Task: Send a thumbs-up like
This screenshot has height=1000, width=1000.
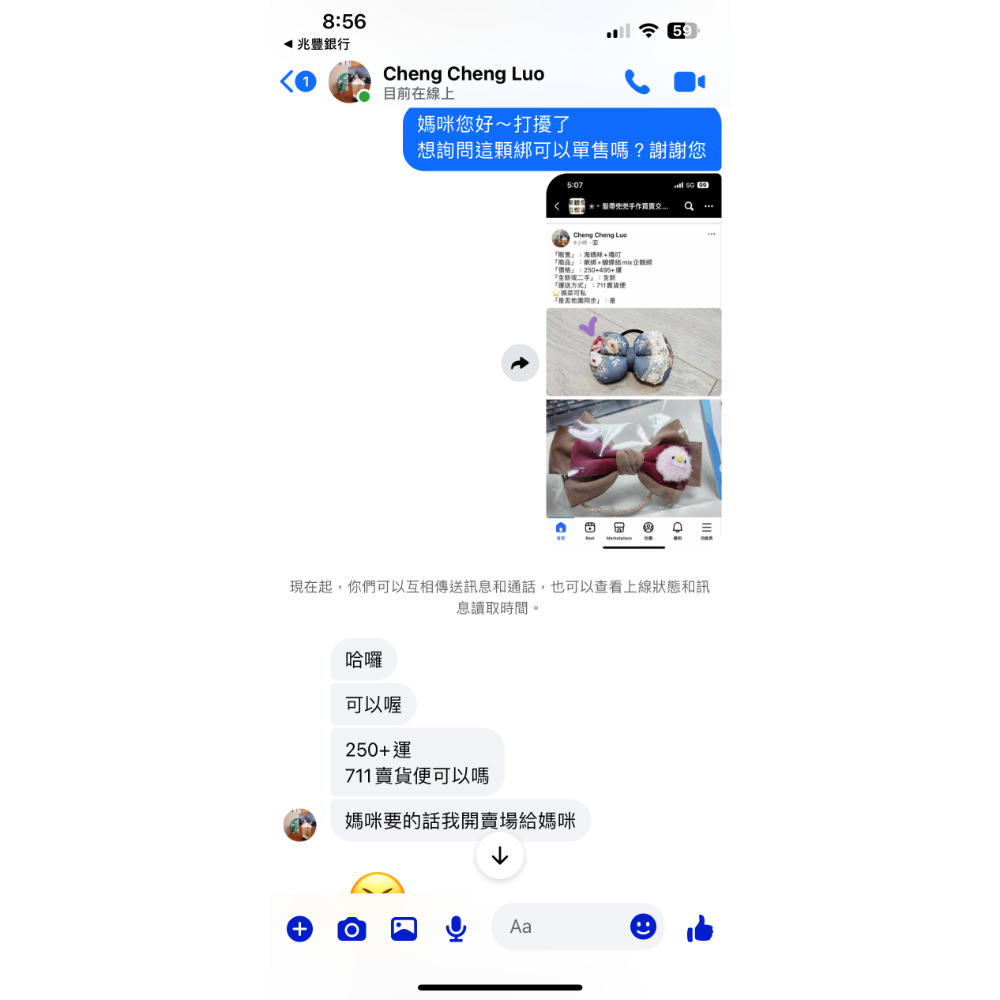Action: (700, 929)
